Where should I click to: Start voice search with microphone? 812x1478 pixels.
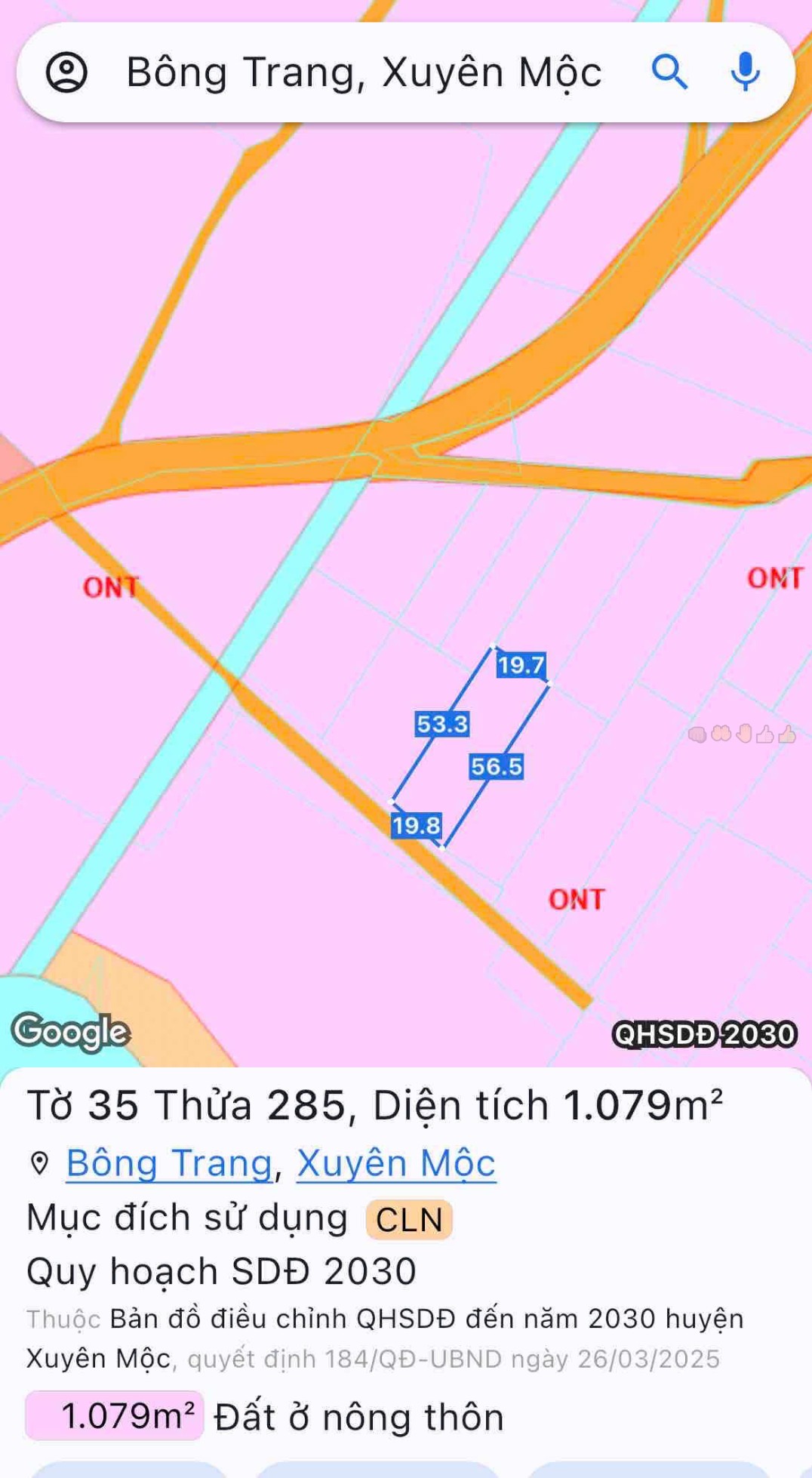coord(745,72)
